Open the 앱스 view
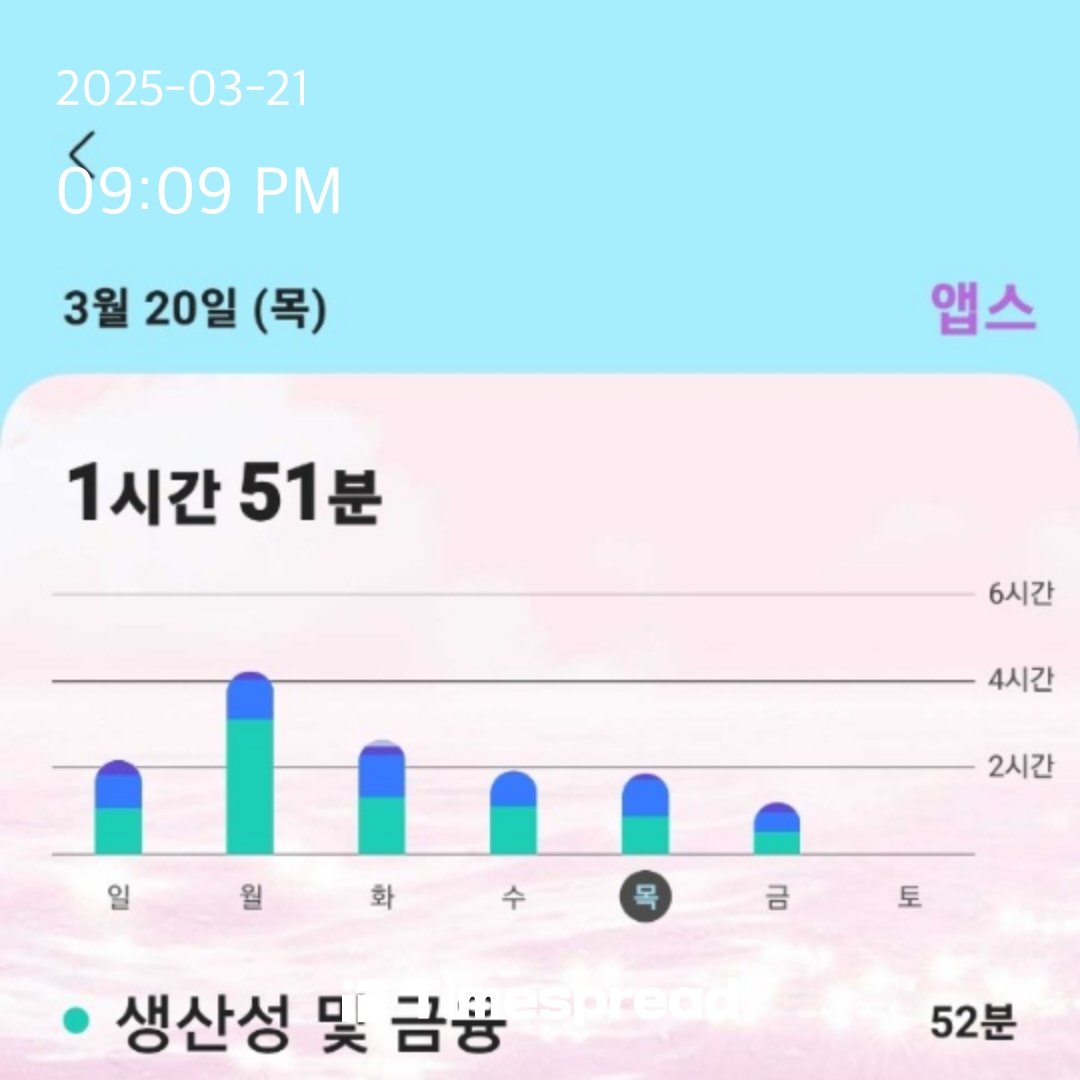 tap(983, 308)
